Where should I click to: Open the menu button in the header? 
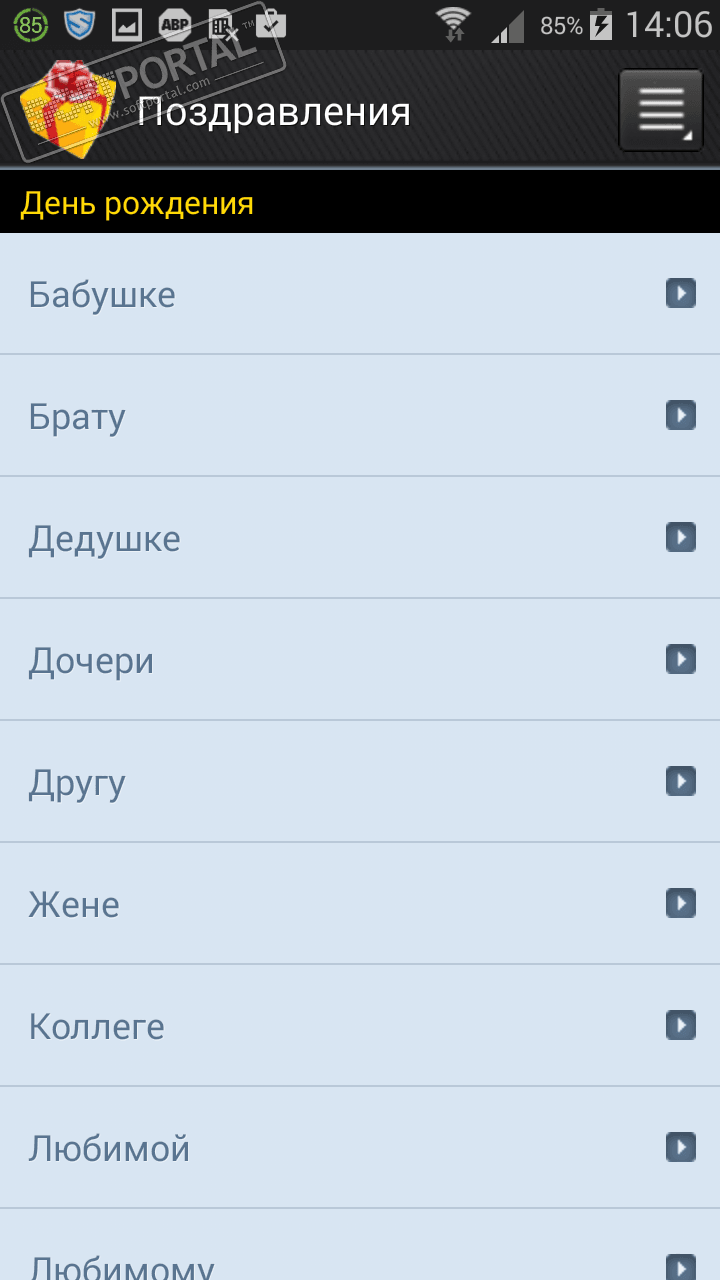point(660,110)
